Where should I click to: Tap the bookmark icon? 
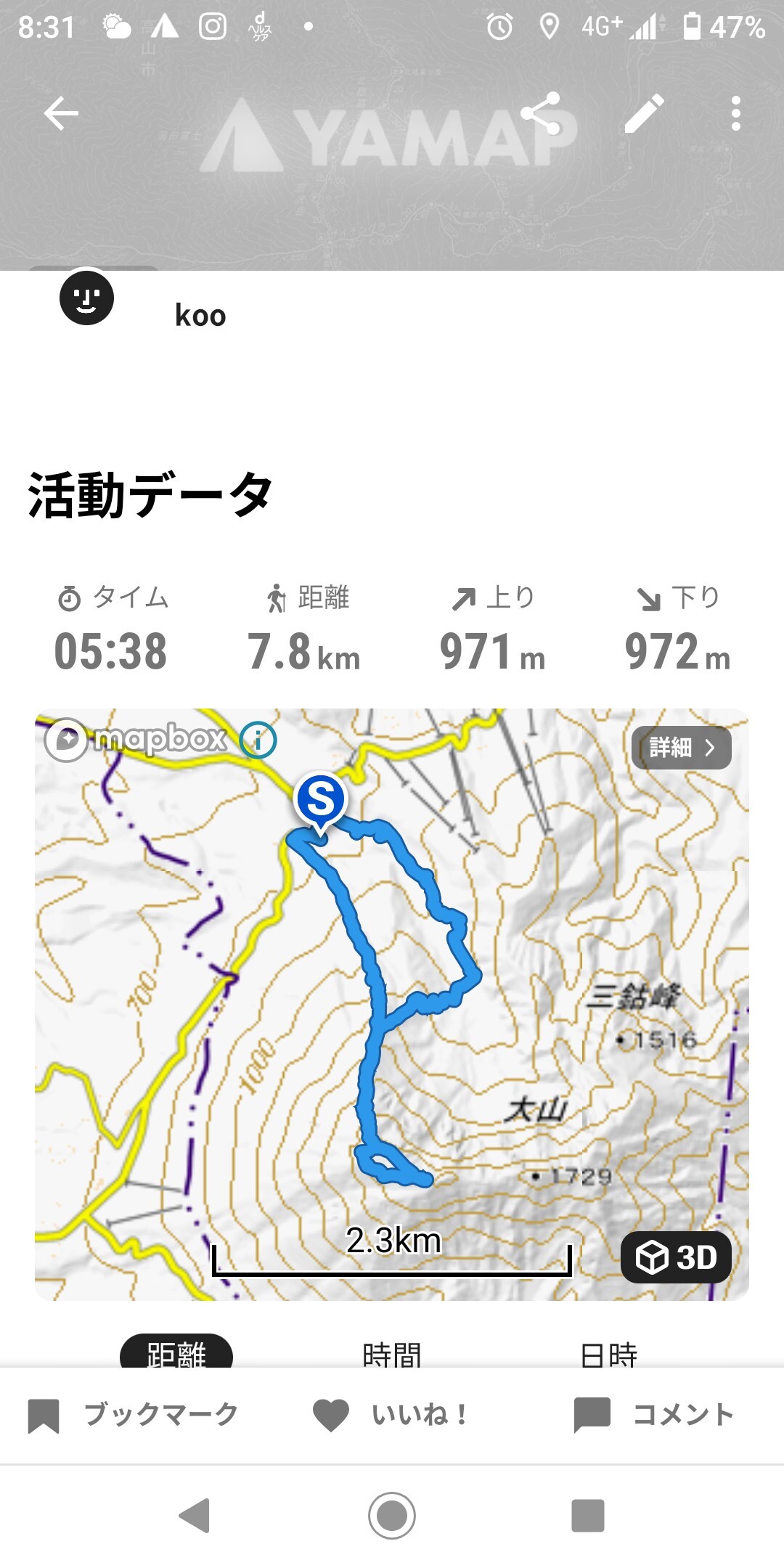tap(45, 1413)
